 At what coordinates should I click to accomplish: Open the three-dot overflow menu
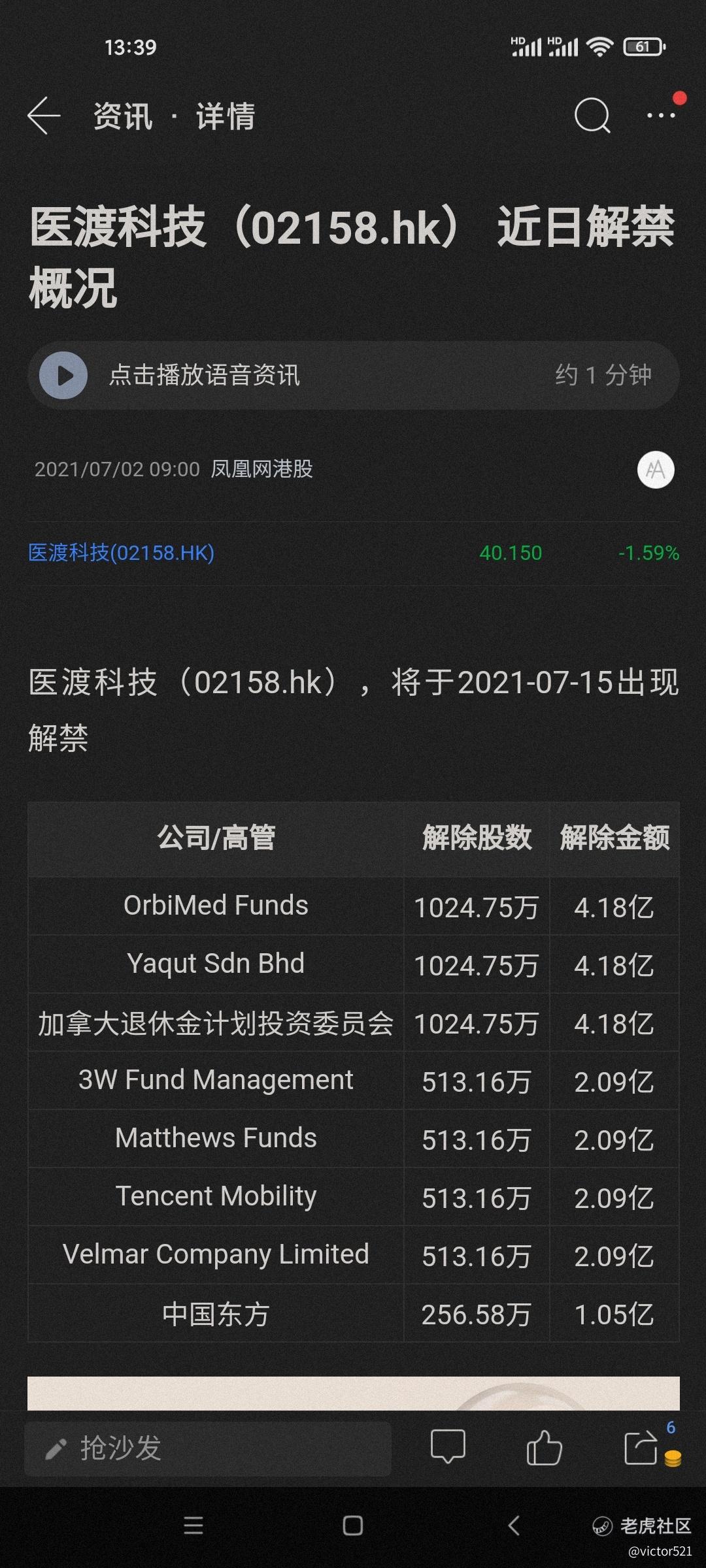pos(661,116)
